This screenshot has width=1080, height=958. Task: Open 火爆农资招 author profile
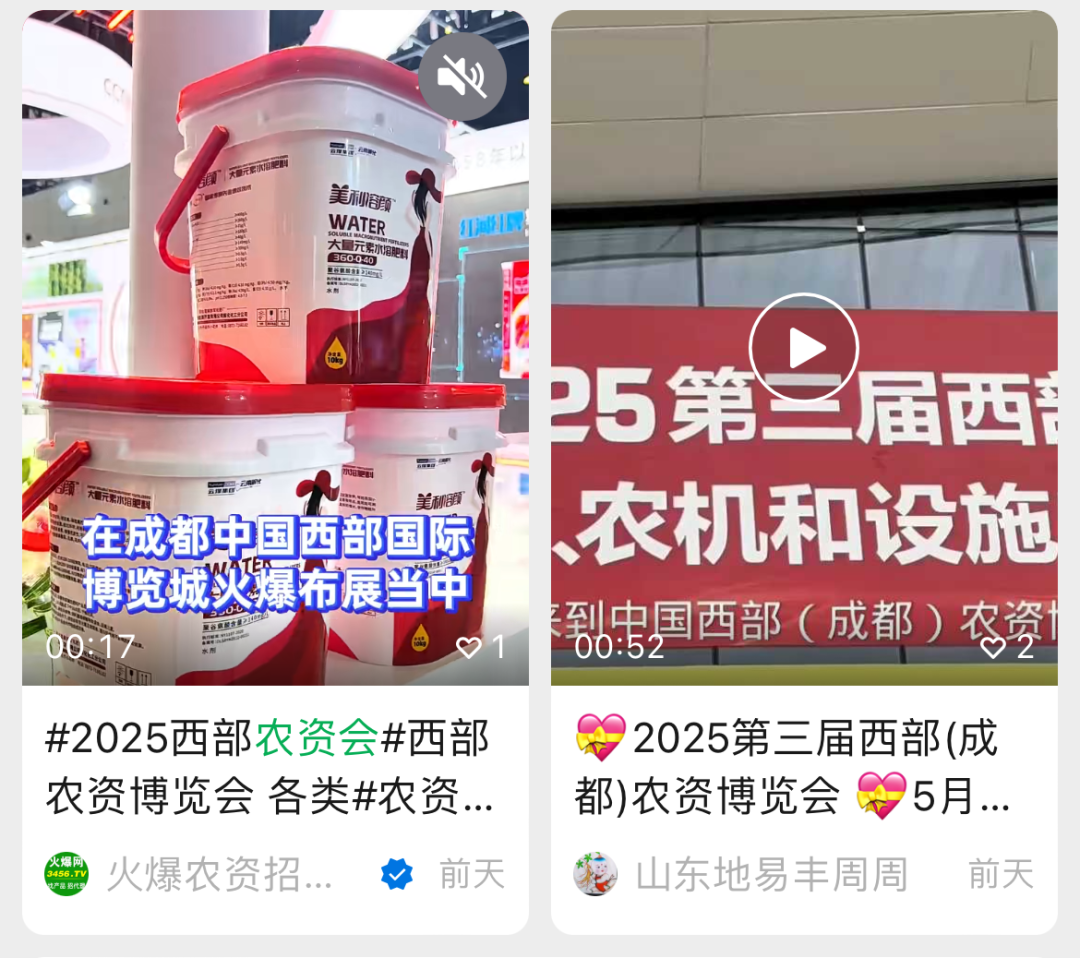click(219, 875)
